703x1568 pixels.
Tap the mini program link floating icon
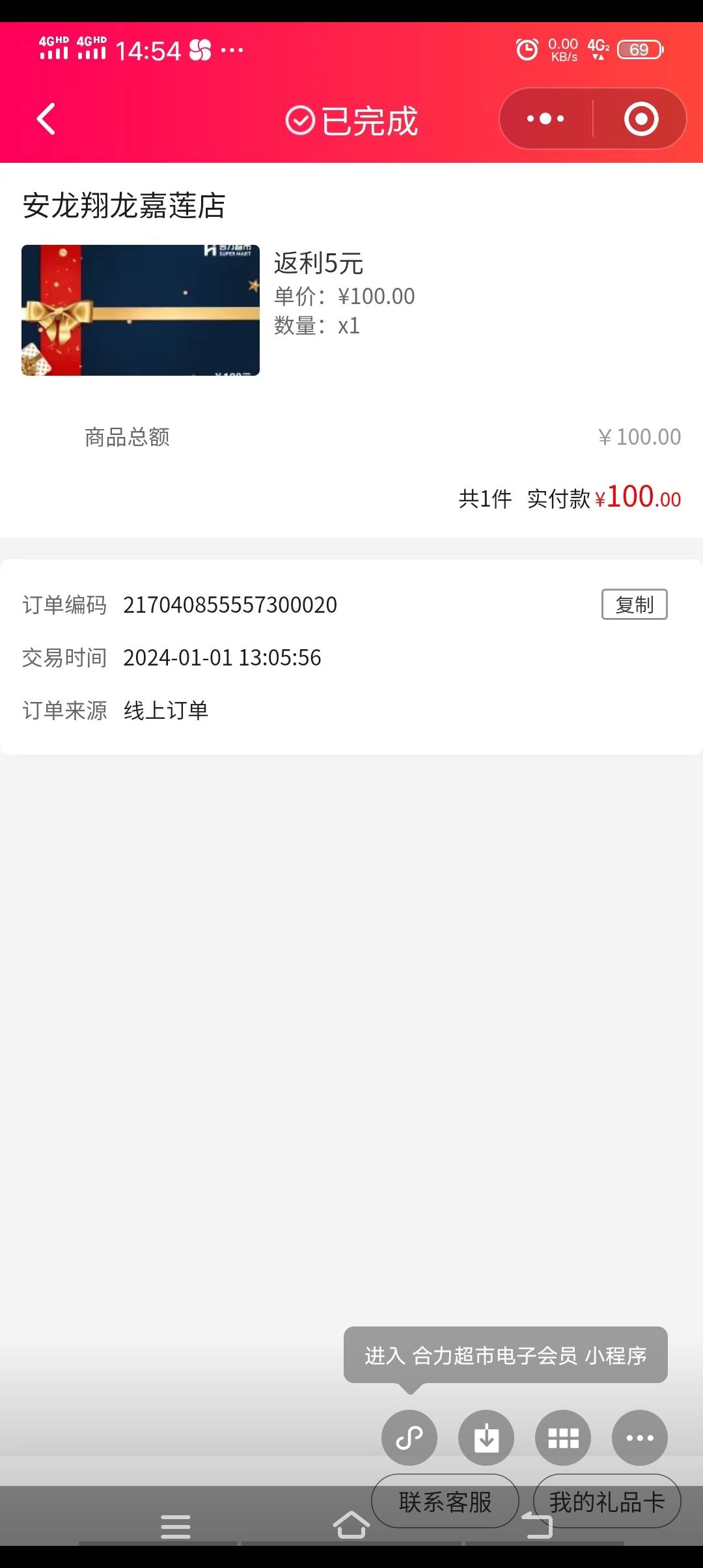click(409, 1437)
